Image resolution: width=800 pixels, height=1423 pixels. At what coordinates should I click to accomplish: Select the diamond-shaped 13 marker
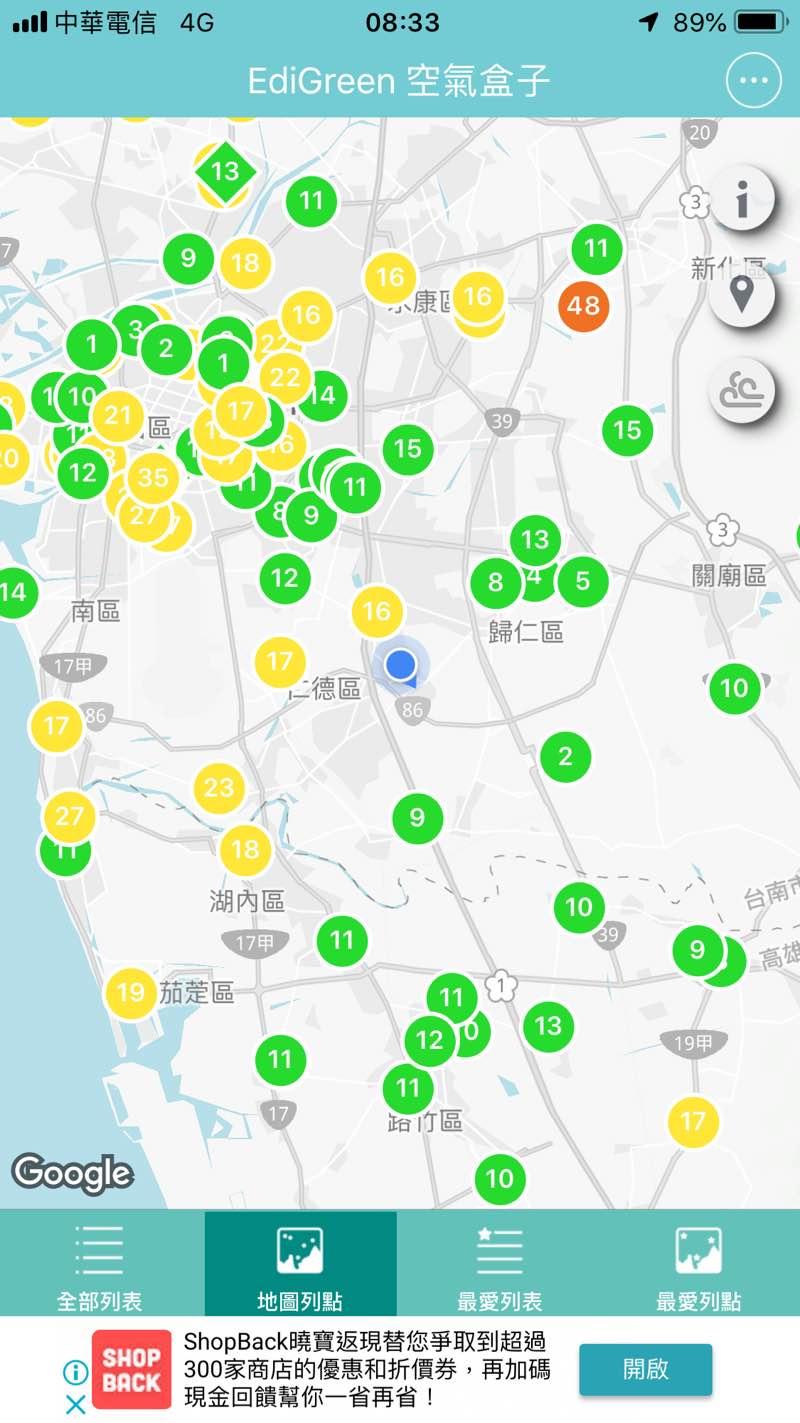tap(225, 171)
